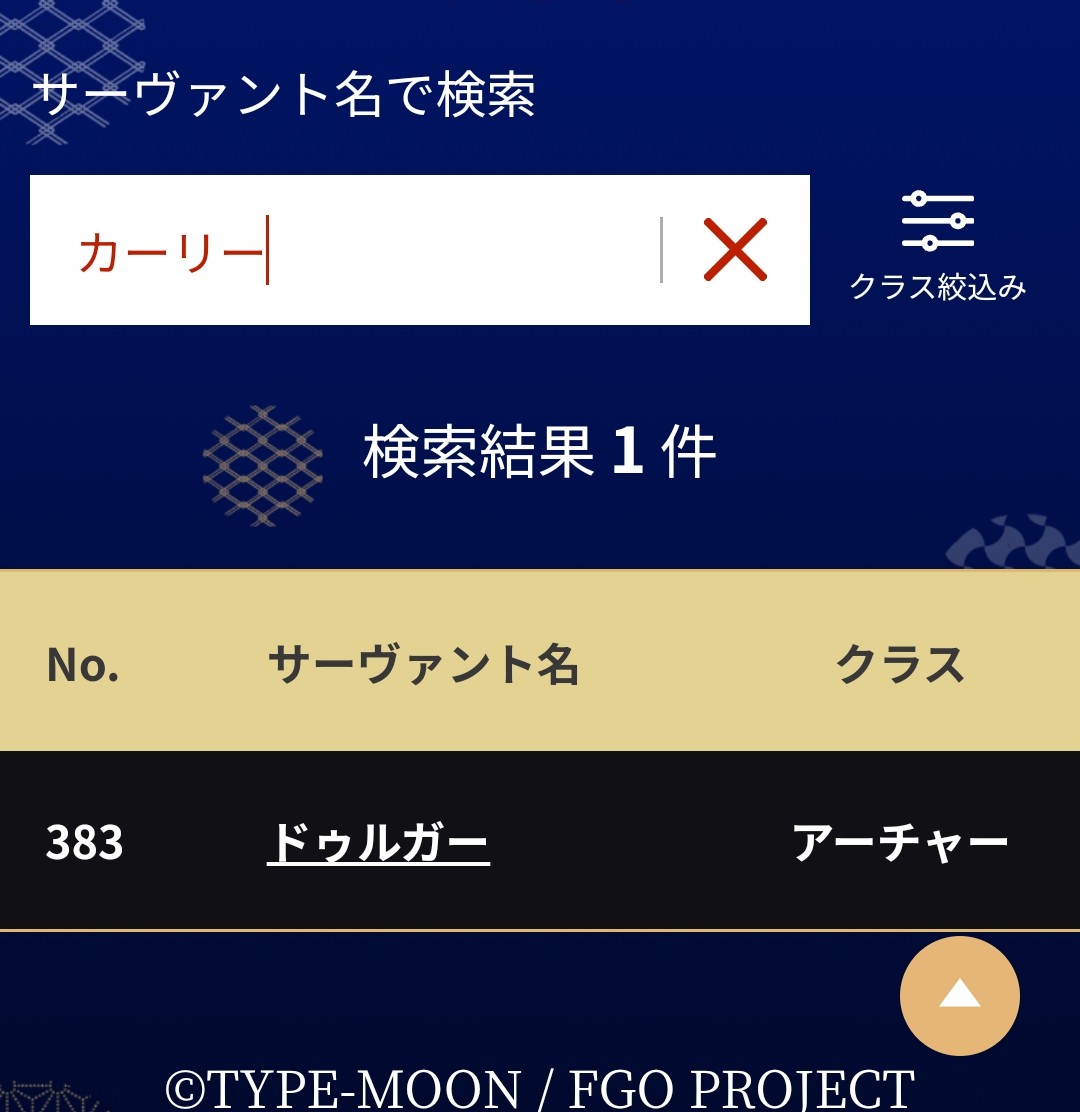
Task: Clear the search text with the red X
Action: (x=735, y=250)
